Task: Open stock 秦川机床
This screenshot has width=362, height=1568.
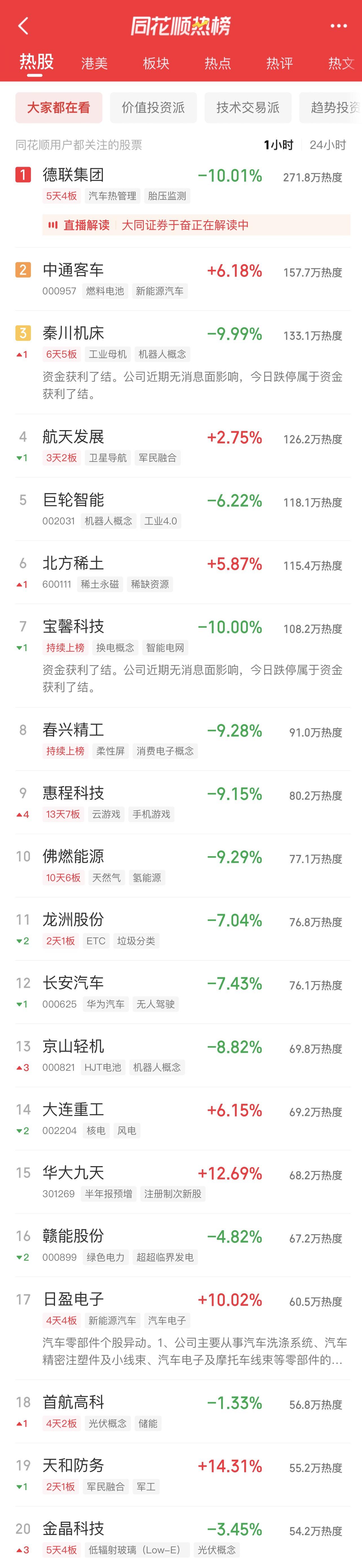Action: tap(73, 334)
